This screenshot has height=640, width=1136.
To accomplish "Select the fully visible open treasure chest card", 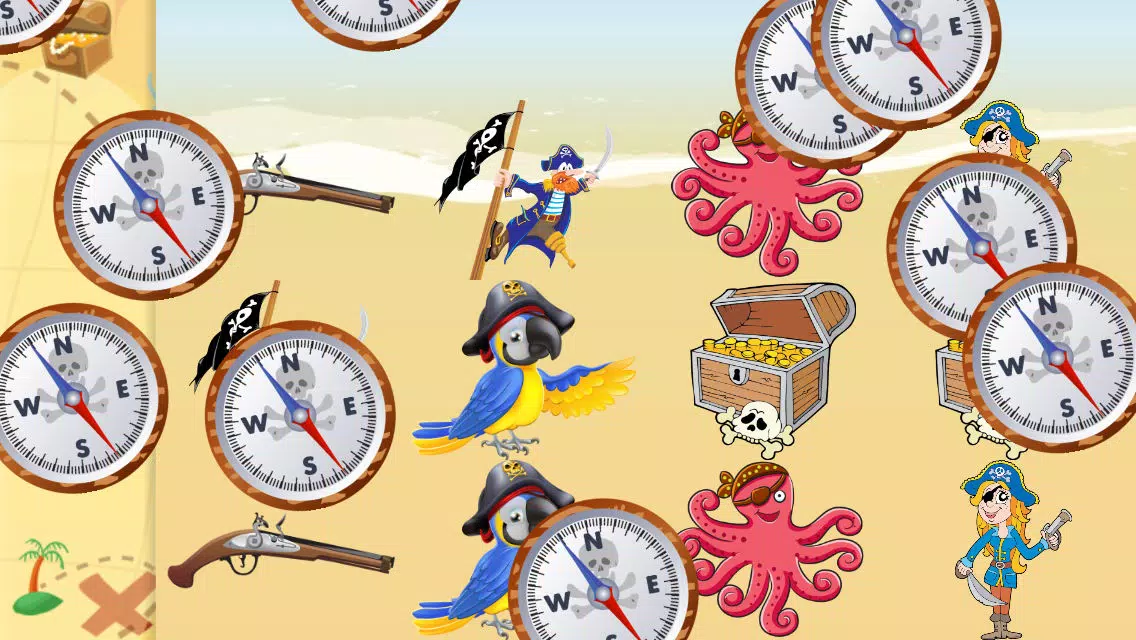I will [772, 362].
